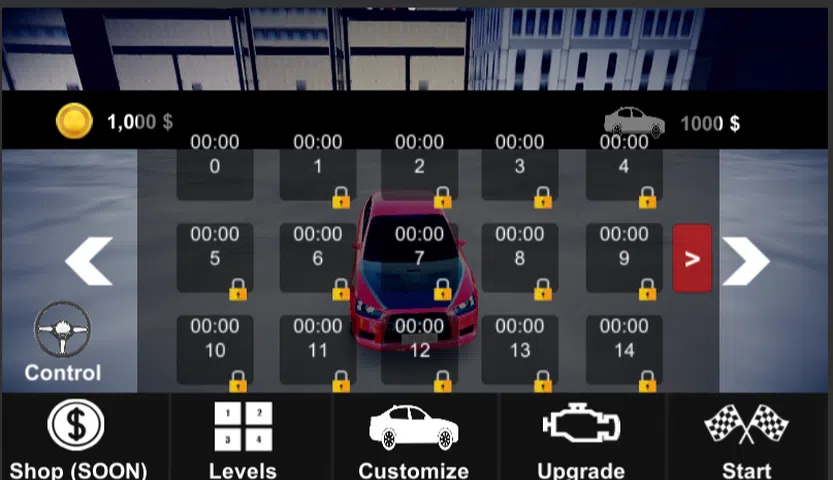Go to next level page with red arrow
The image size is (833, 480).
click(x=692, y=259)
